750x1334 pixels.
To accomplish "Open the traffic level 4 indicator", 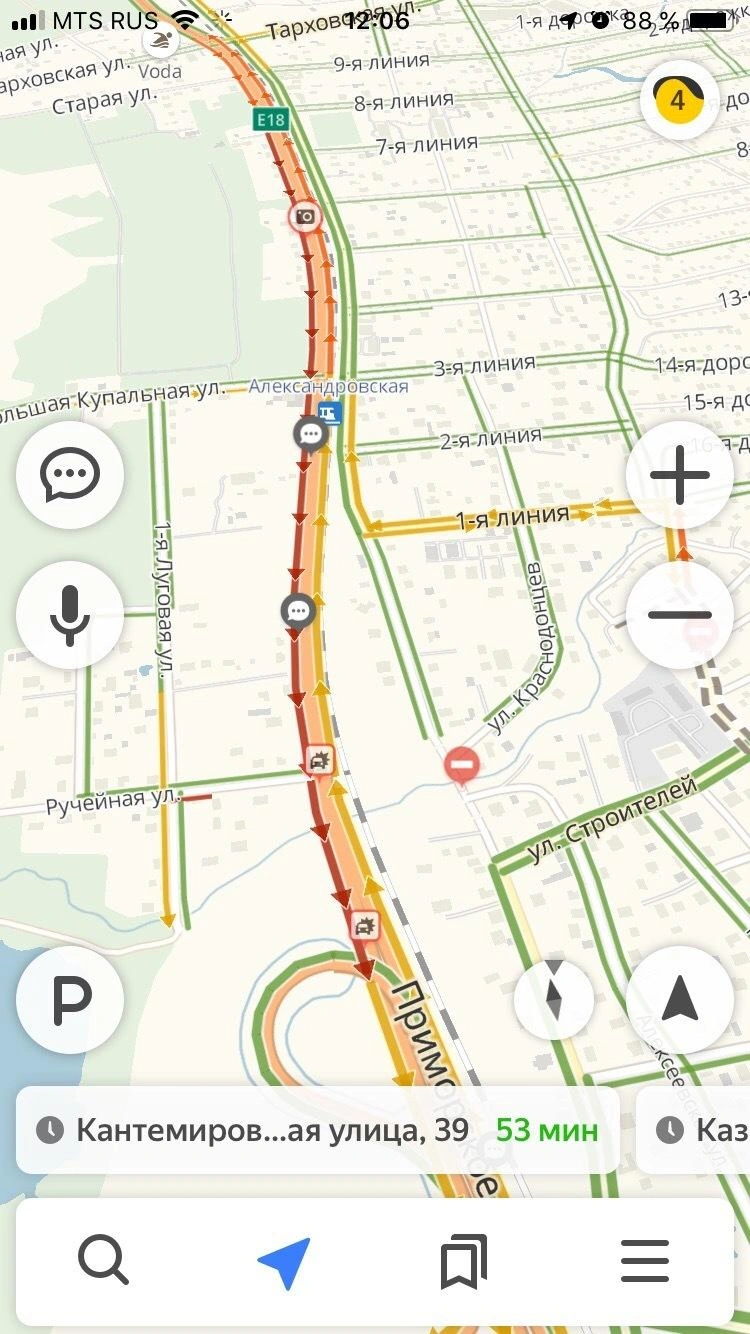I will pyautogui.click(x=678, y=100).
